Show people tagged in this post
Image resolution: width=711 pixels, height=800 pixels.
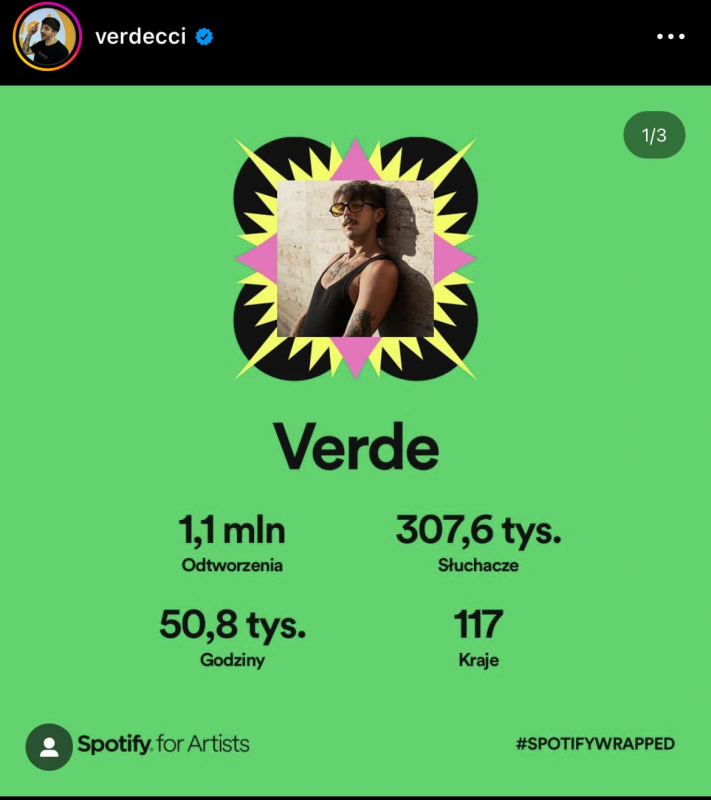click(x=49, y=746)
